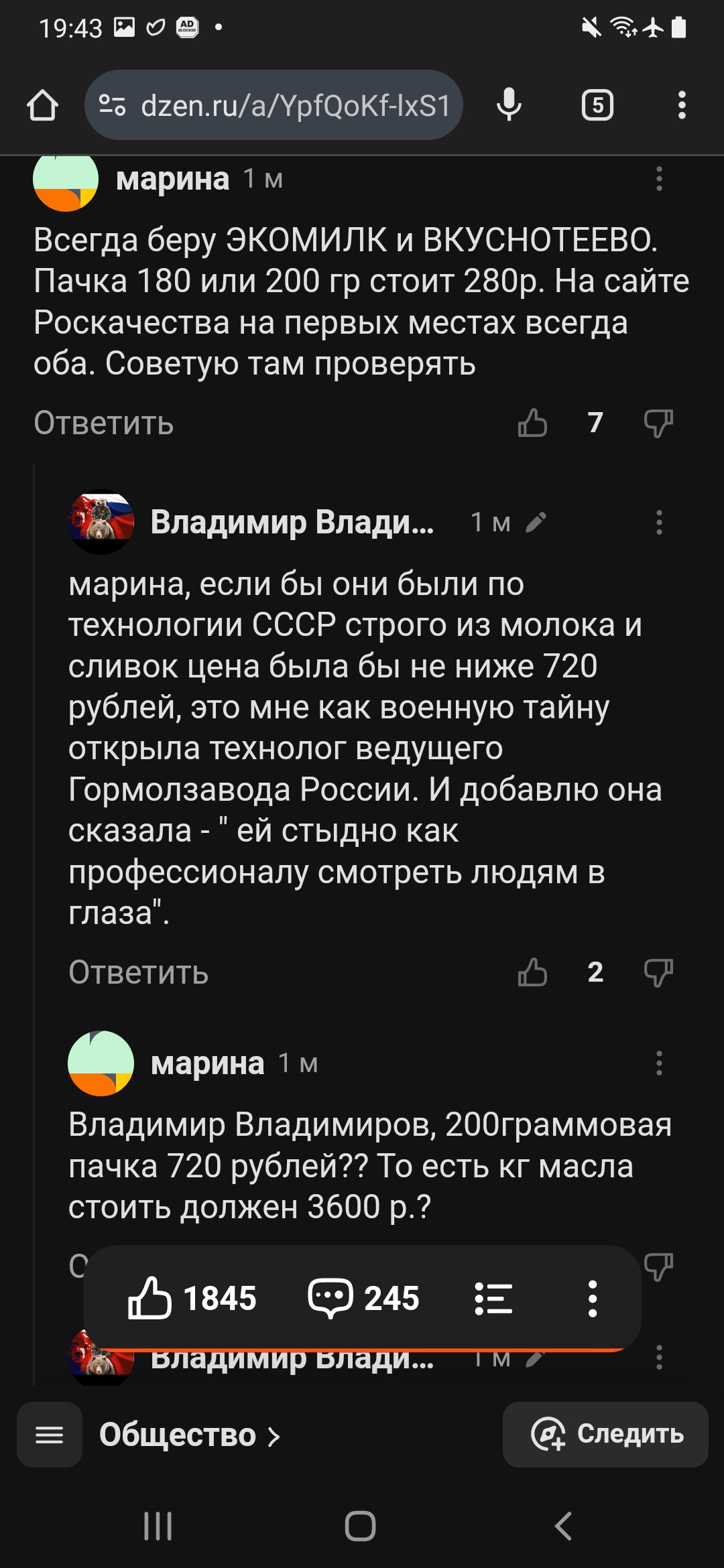Open the 245 comments
The image size is (724, 1568).
point(363,1298)
